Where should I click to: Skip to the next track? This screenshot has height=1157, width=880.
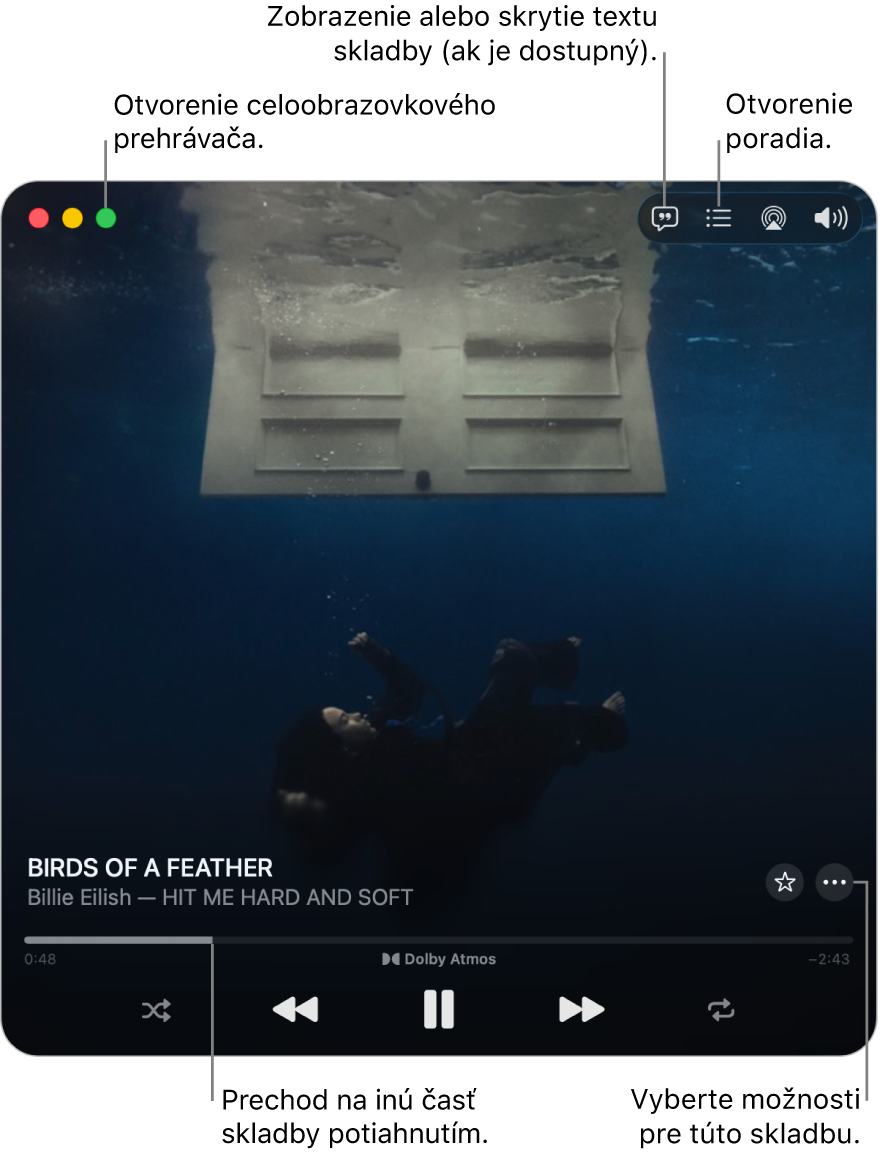tap(581, 1010)
